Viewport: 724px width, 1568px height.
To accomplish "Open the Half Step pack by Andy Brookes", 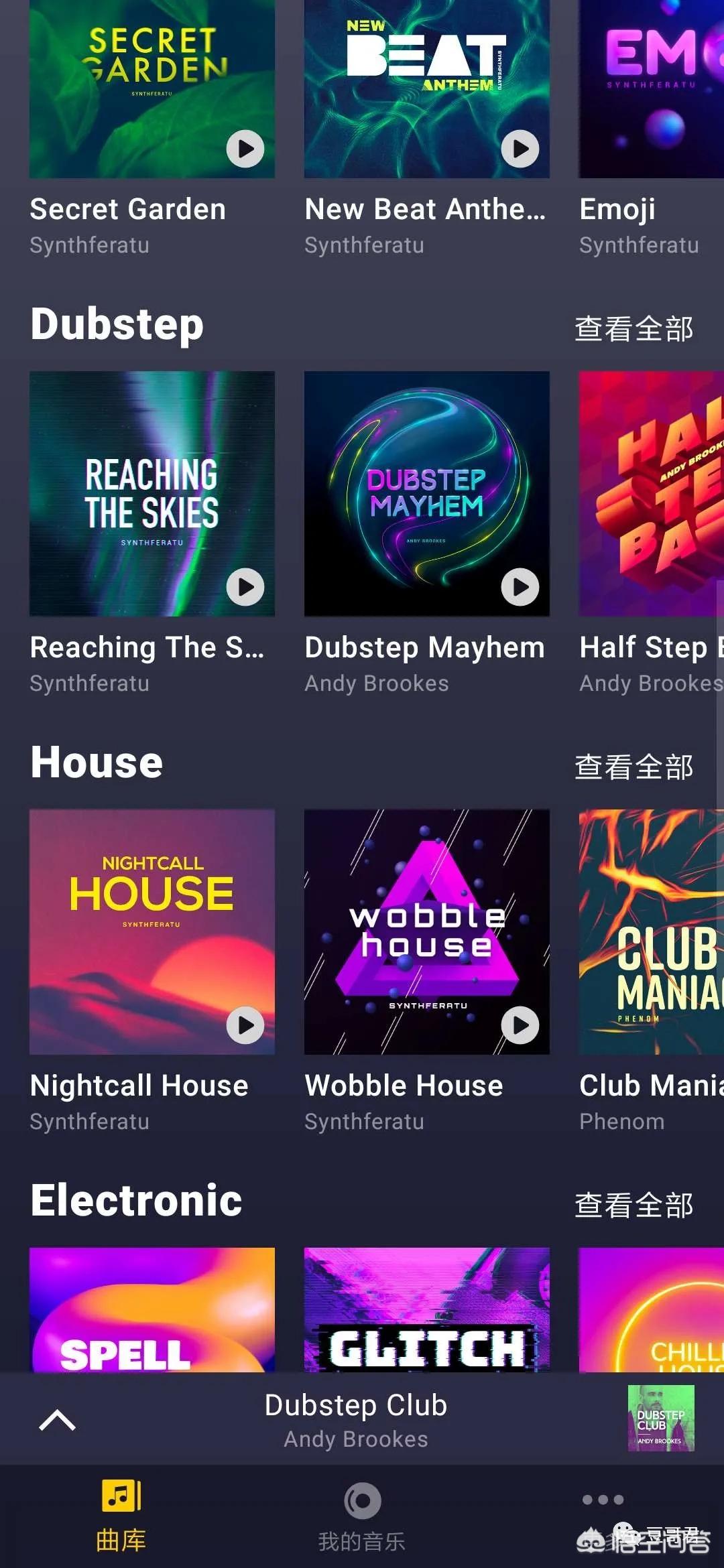I will point(651,494).
